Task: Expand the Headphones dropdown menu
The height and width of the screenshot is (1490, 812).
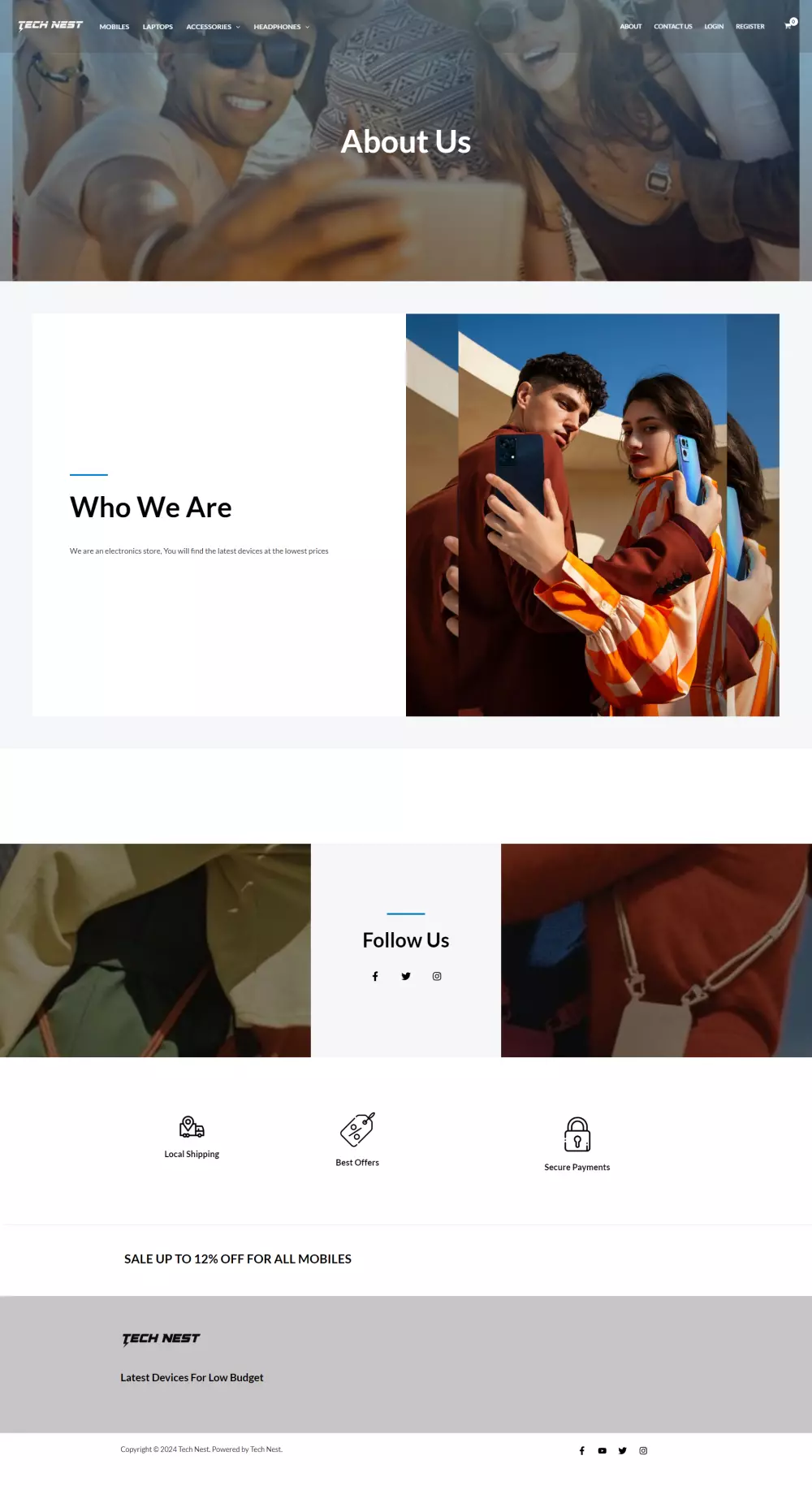Action: 281,27
